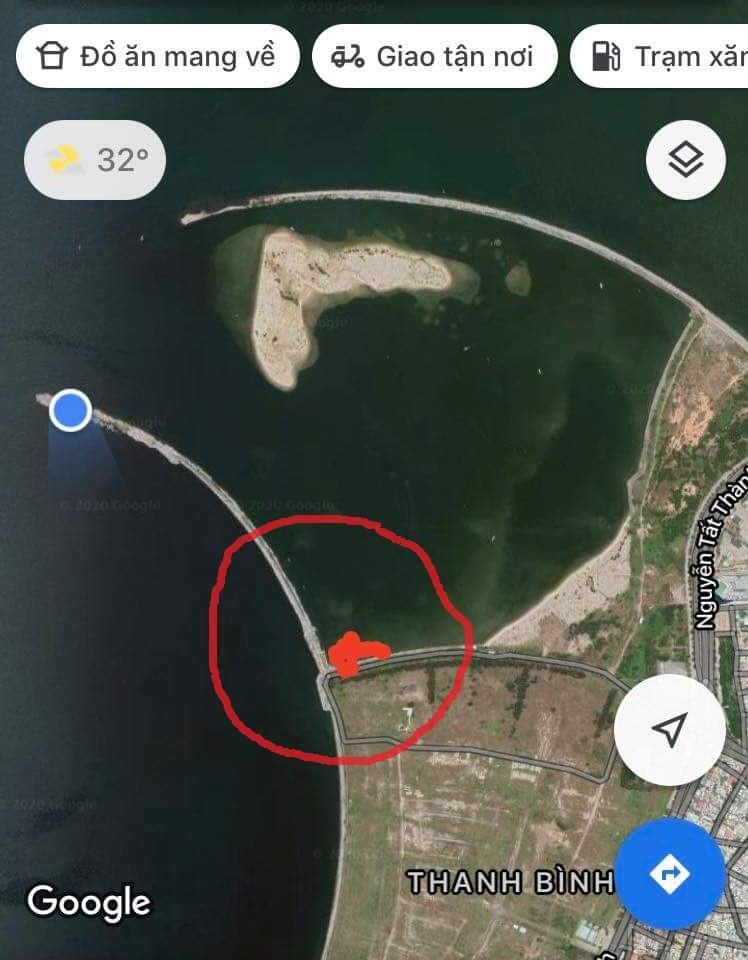Select the Giao tận nơi chip
This screenshot has width=748, height=960.
coord(434,57)
